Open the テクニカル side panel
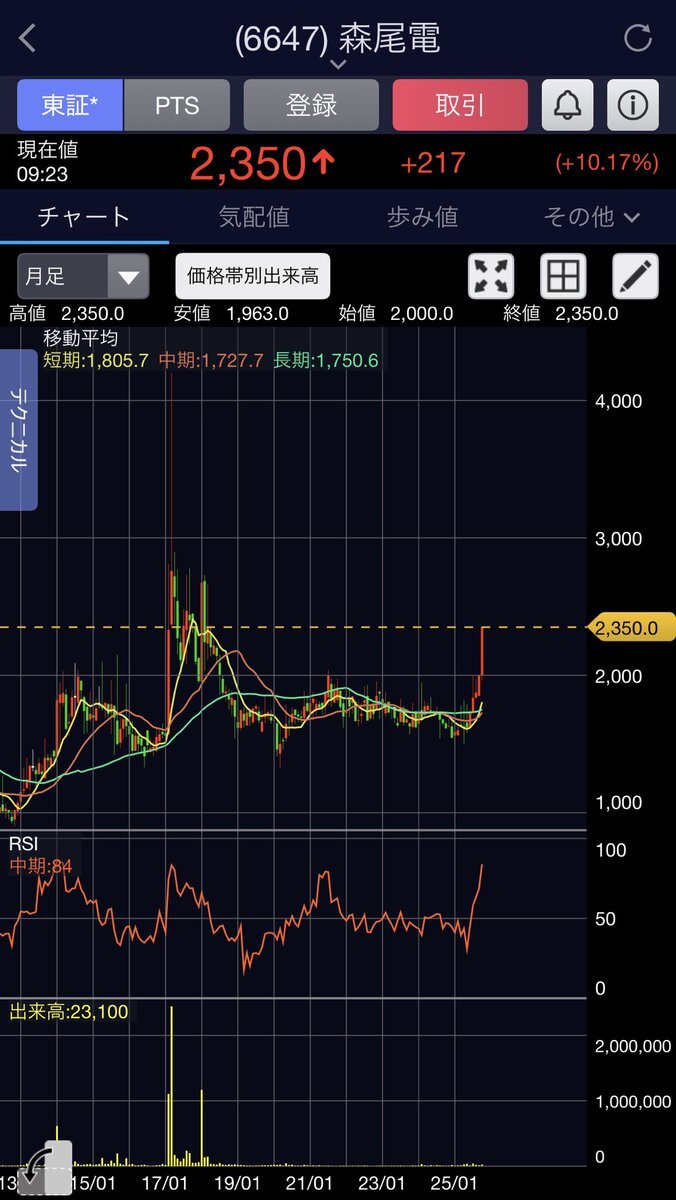Screen dimensions: 676x1200 click(19, 429)
